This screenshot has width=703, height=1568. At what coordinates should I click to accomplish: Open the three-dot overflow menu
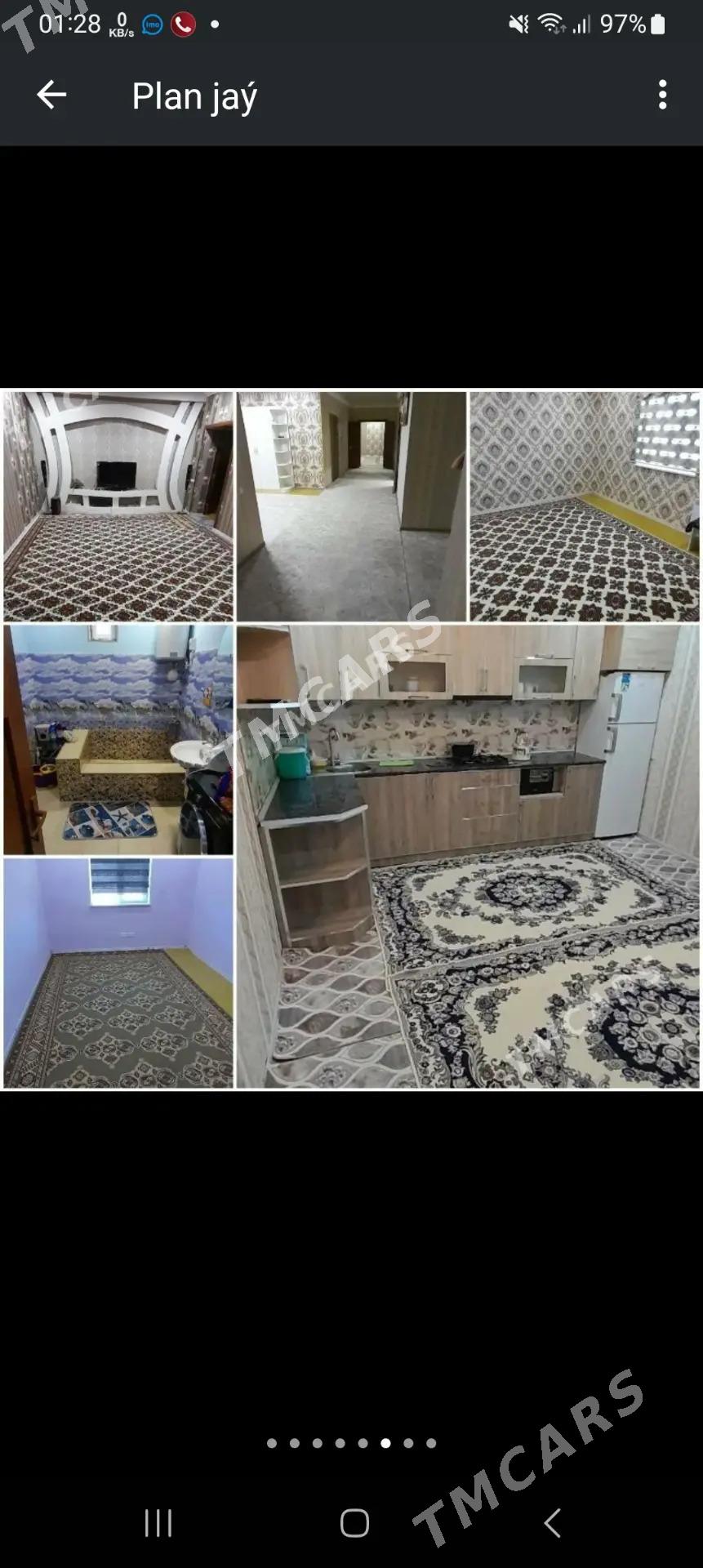662,96
